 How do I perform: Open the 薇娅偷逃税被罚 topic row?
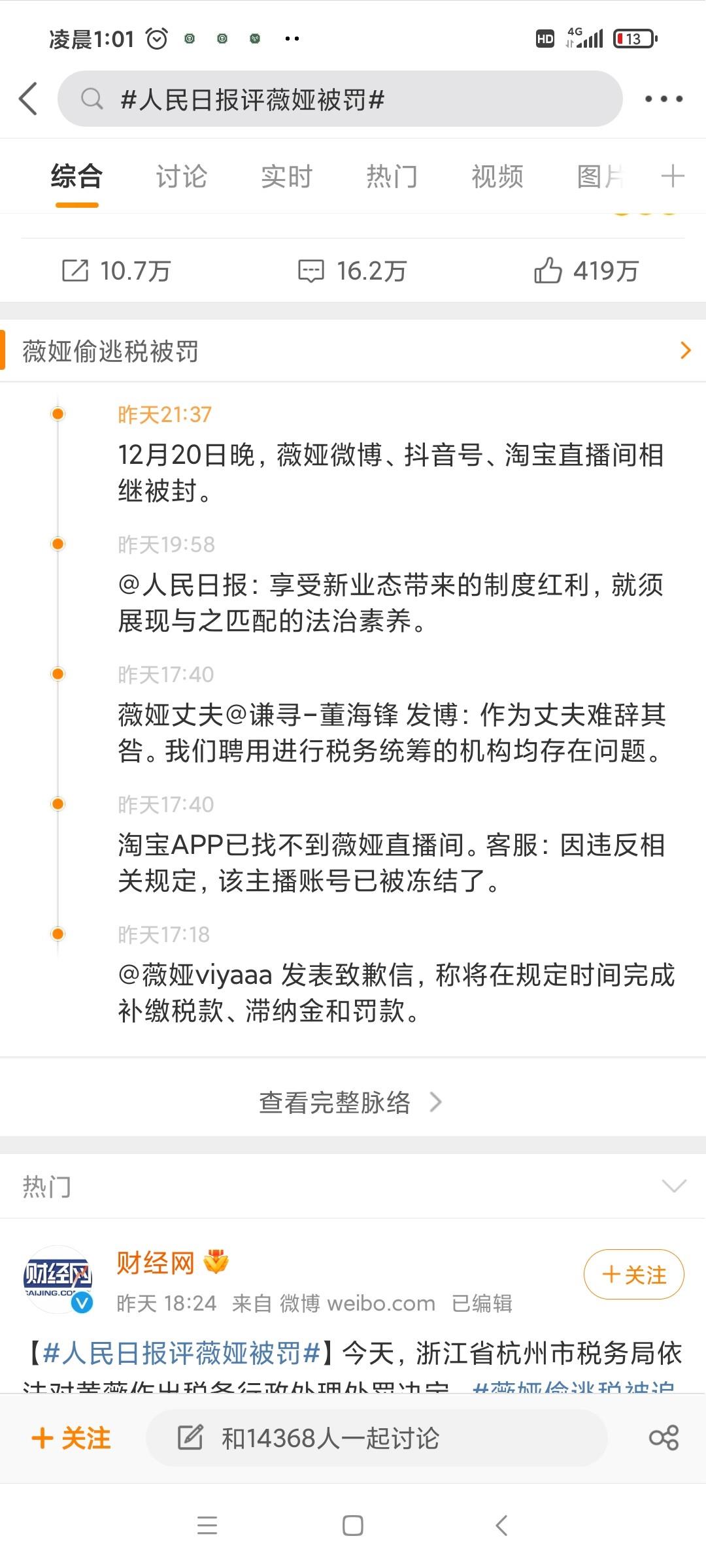click(353, 351)
